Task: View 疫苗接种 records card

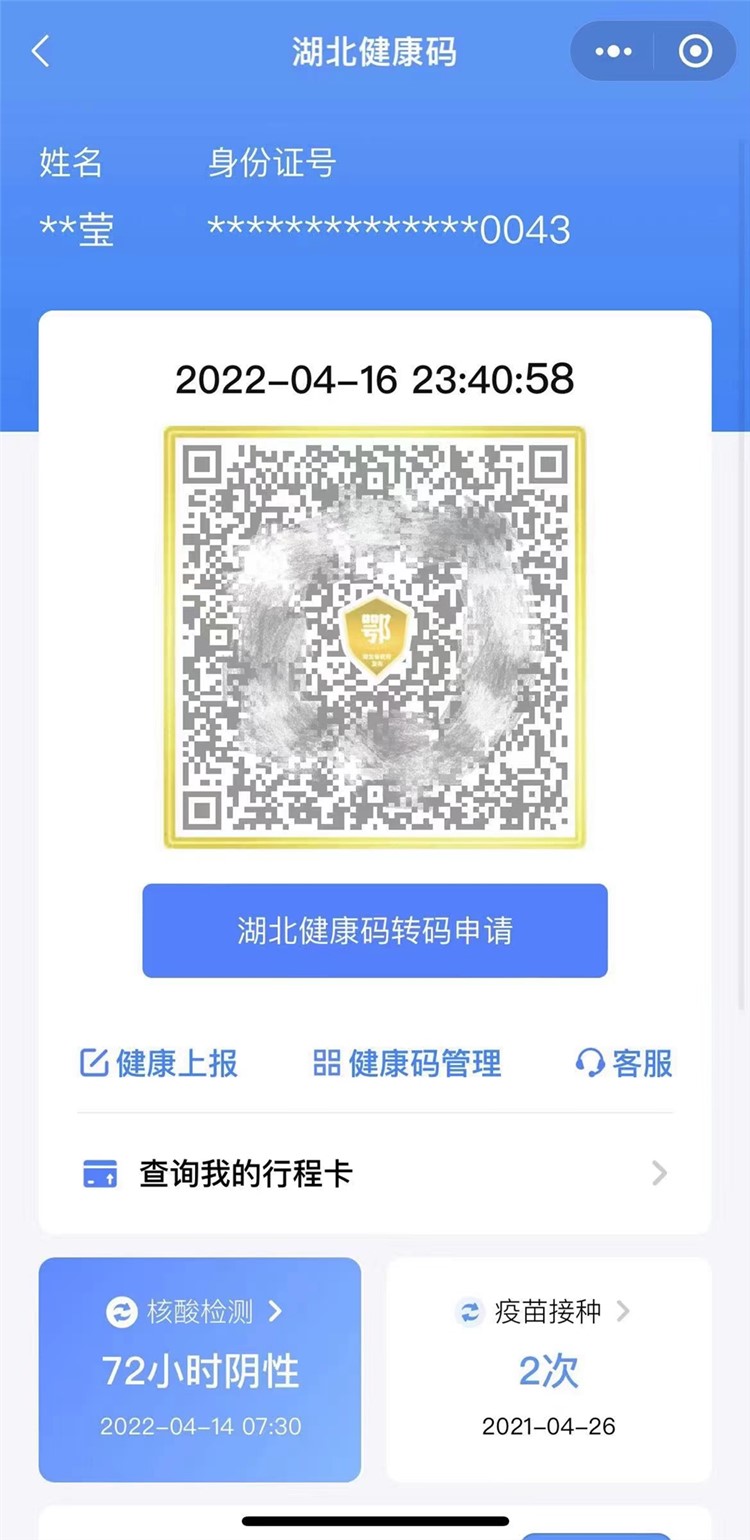Action: [548, 1368]
